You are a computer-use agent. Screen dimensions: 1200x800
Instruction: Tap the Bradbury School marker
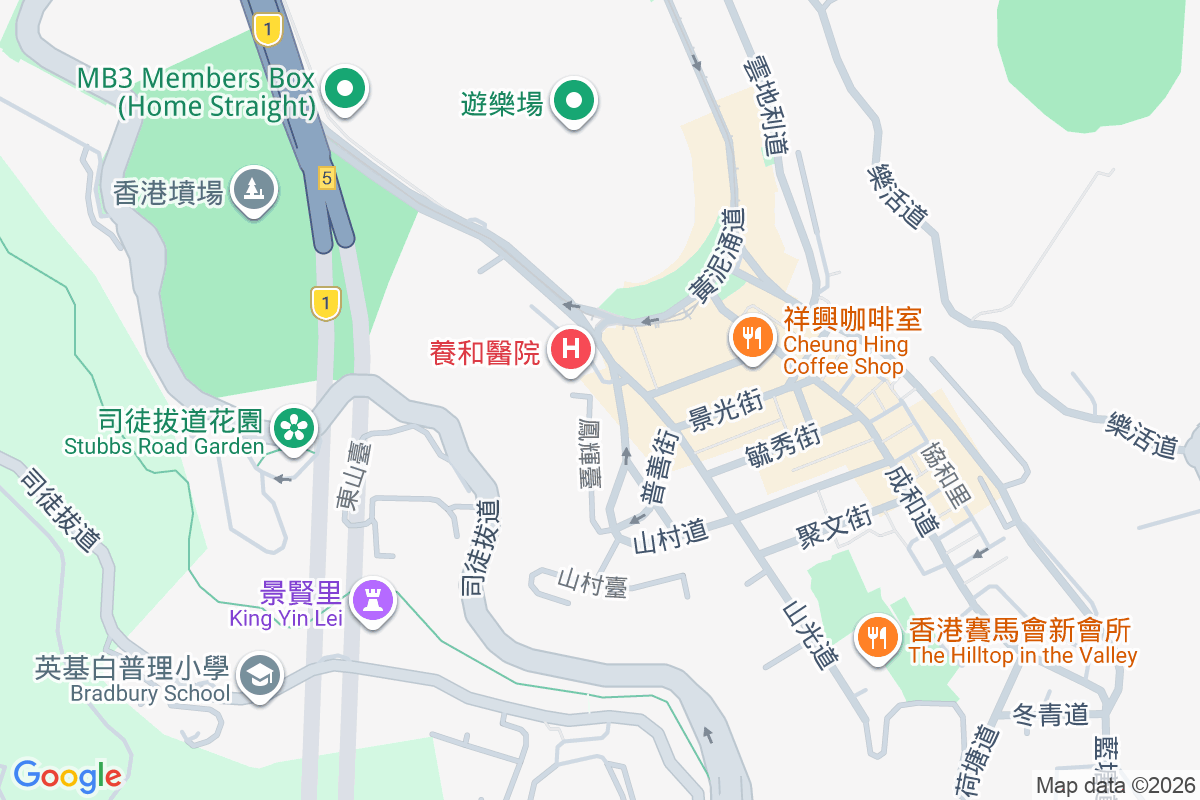pyautogui.click(x=261, y=675)
